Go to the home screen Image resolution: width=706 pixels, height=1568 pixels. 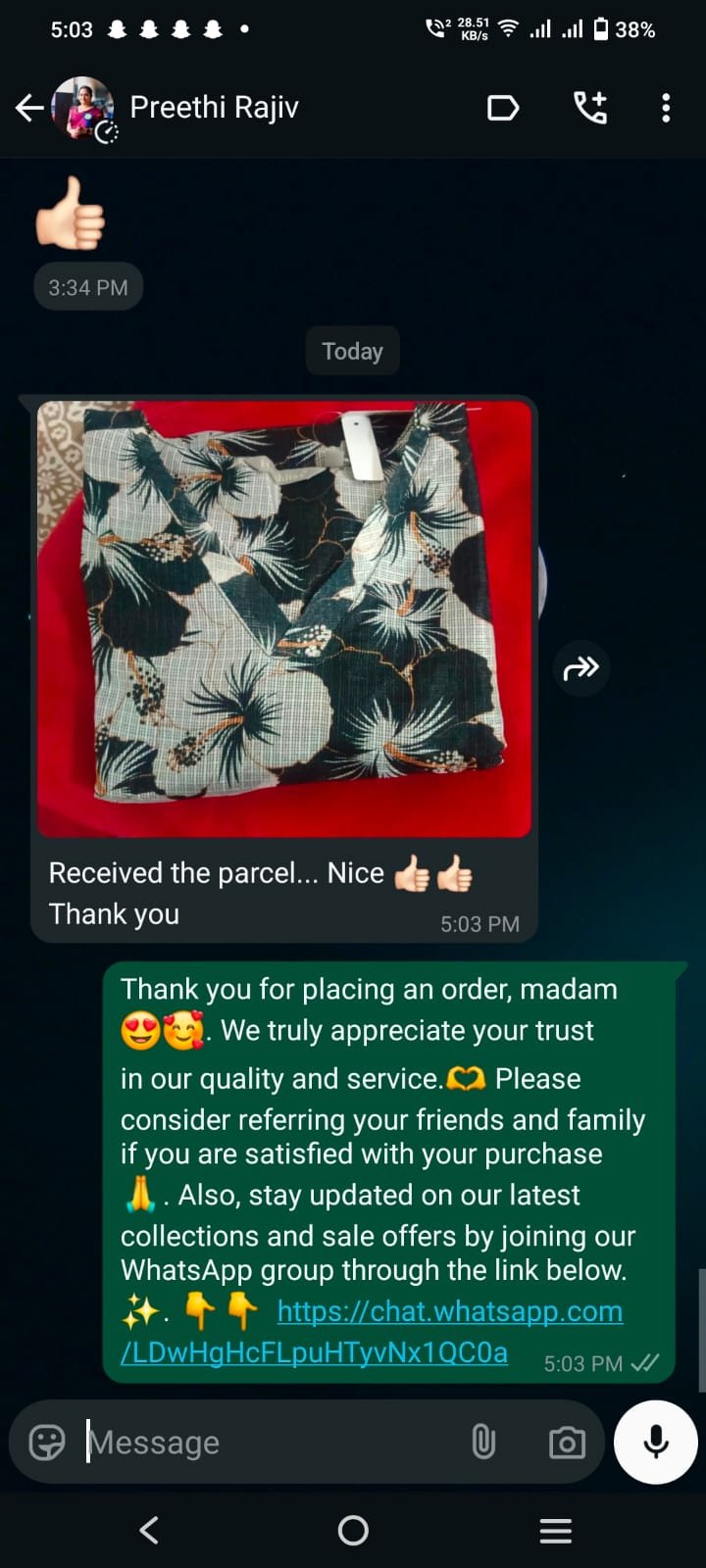point(353,1531)
